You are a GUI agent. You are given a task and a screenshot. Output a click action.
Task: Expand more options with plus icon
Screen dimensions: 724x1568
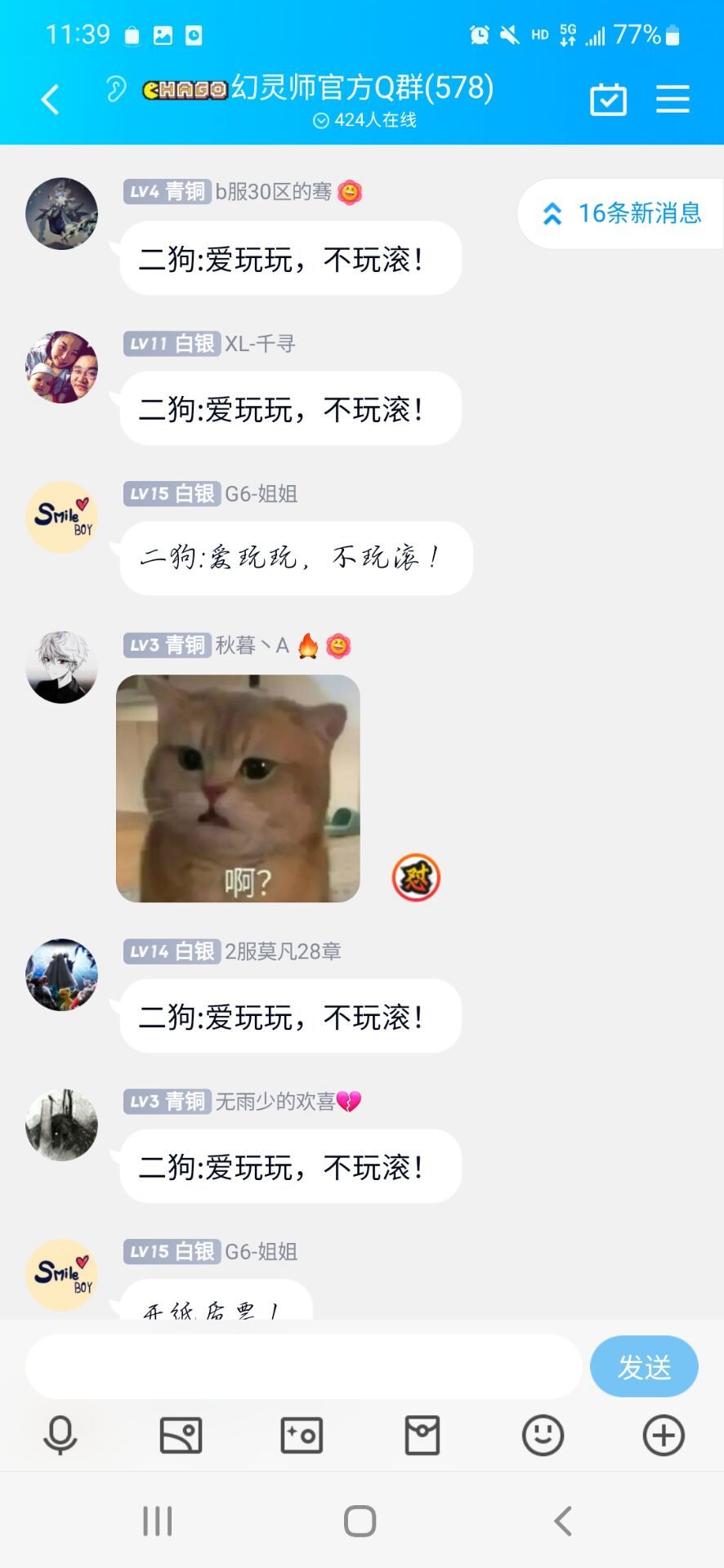click(664, 1435)
